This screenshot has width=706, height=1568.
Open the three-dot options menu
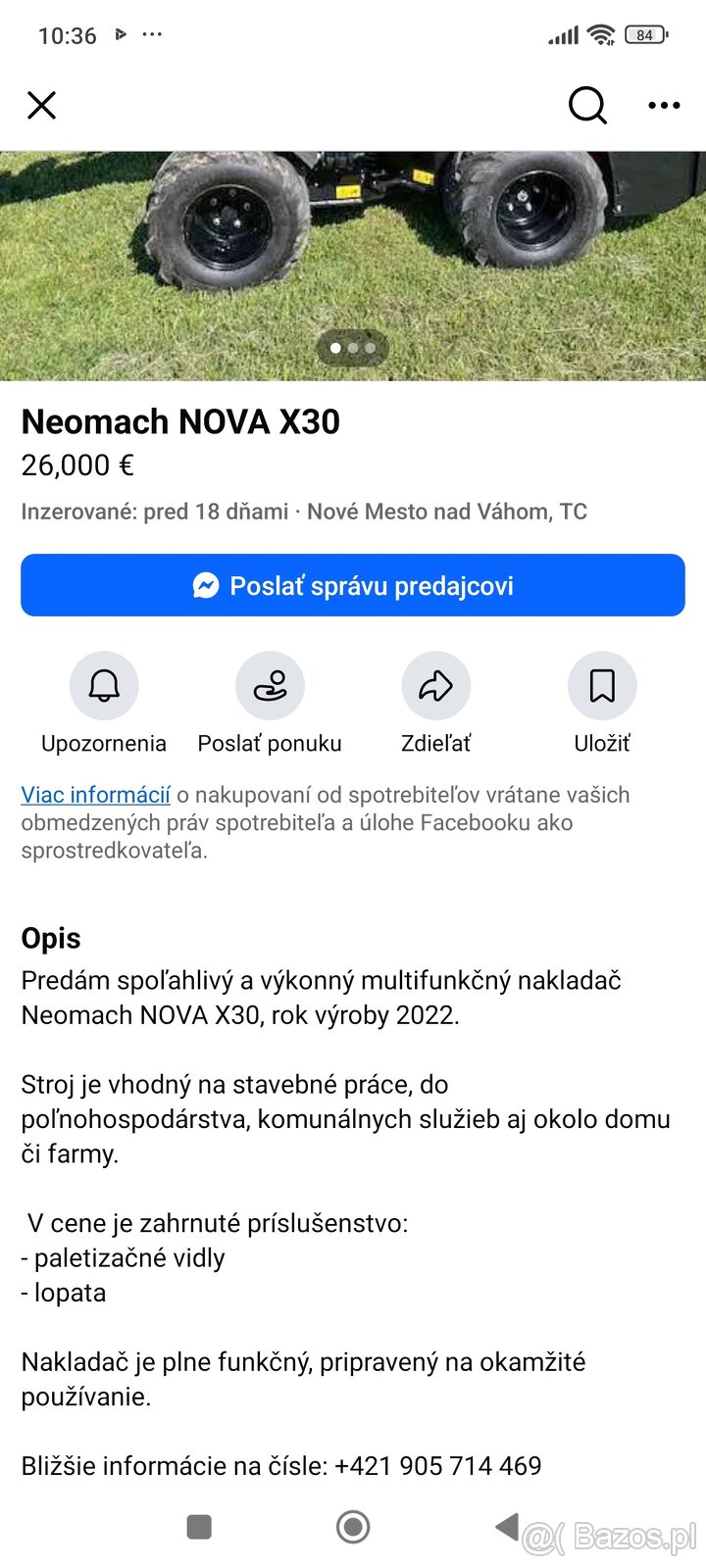click(664, 105)
